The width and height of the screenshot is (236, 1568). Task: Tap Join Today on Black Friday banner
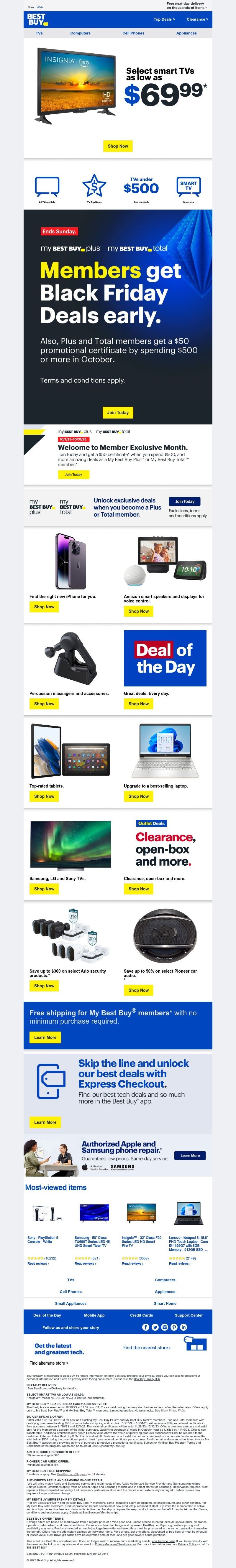[x=118, y=412]
